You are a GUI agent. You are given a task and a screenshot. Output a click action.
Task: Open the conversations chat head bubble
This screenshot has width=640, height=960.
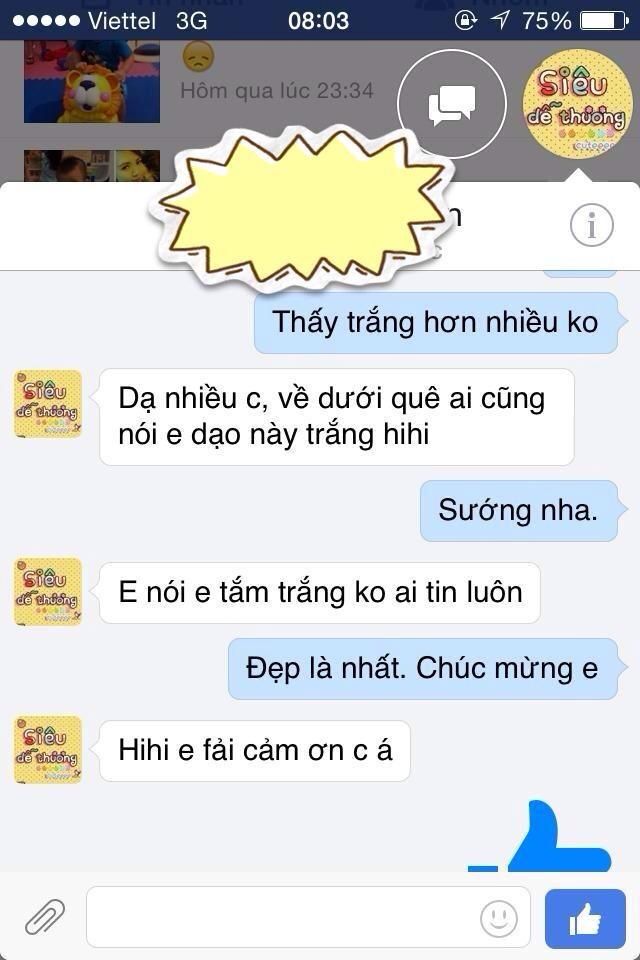tap(452, 104)
